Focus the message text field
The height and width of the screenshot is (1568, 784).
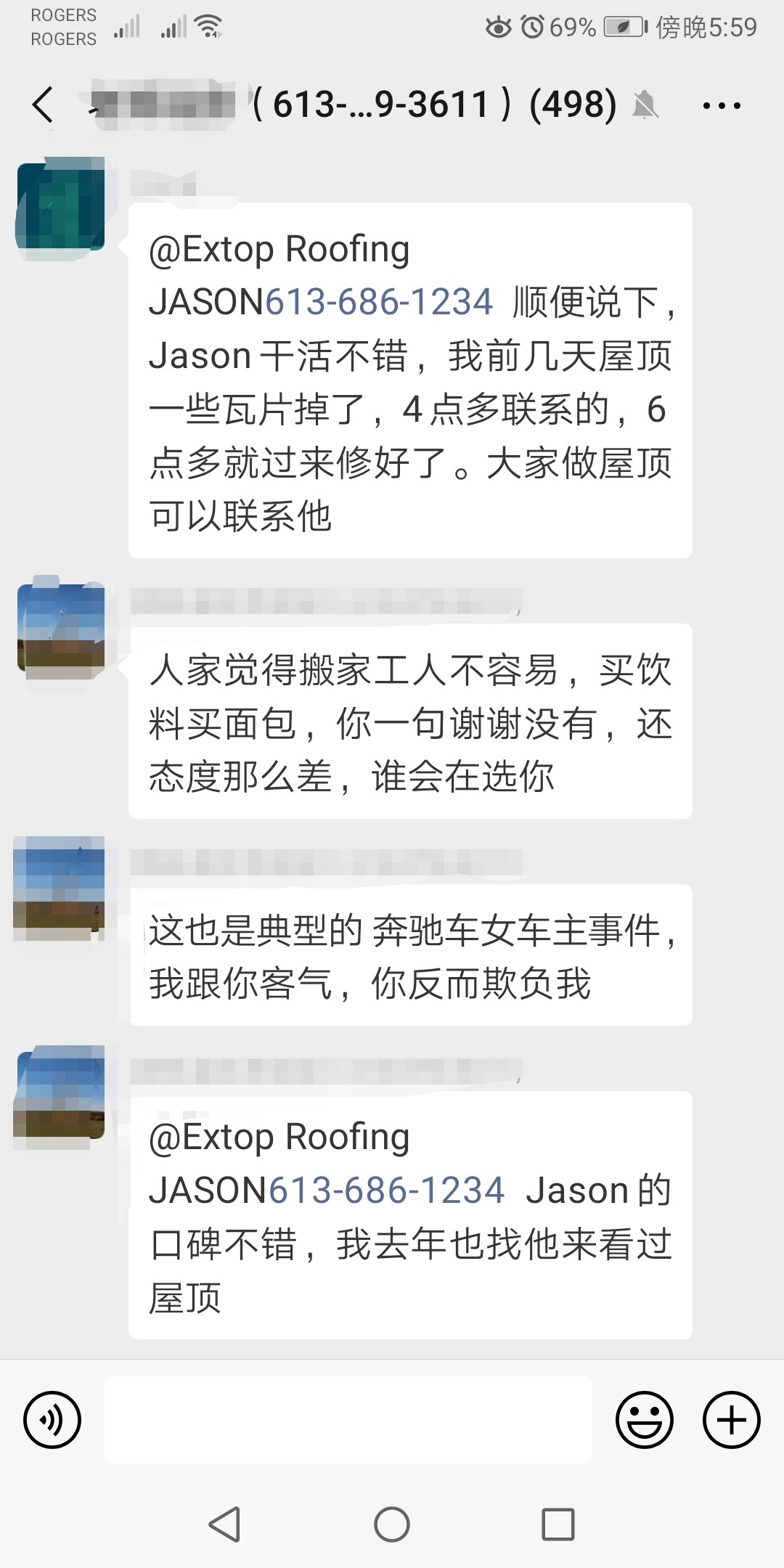pos(348,1420)
